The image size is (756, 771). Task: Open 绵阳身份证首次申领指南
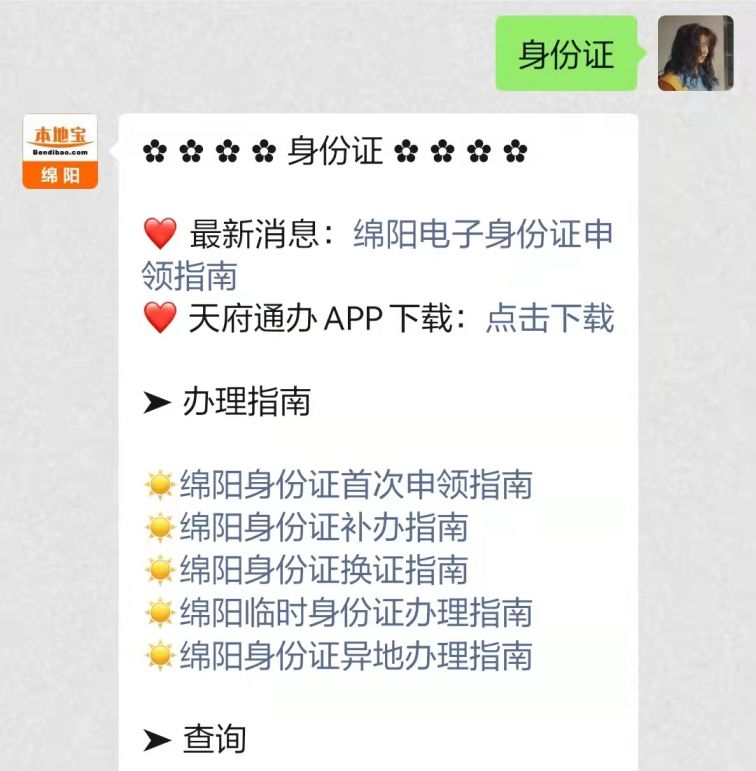[x=355, y=485]
